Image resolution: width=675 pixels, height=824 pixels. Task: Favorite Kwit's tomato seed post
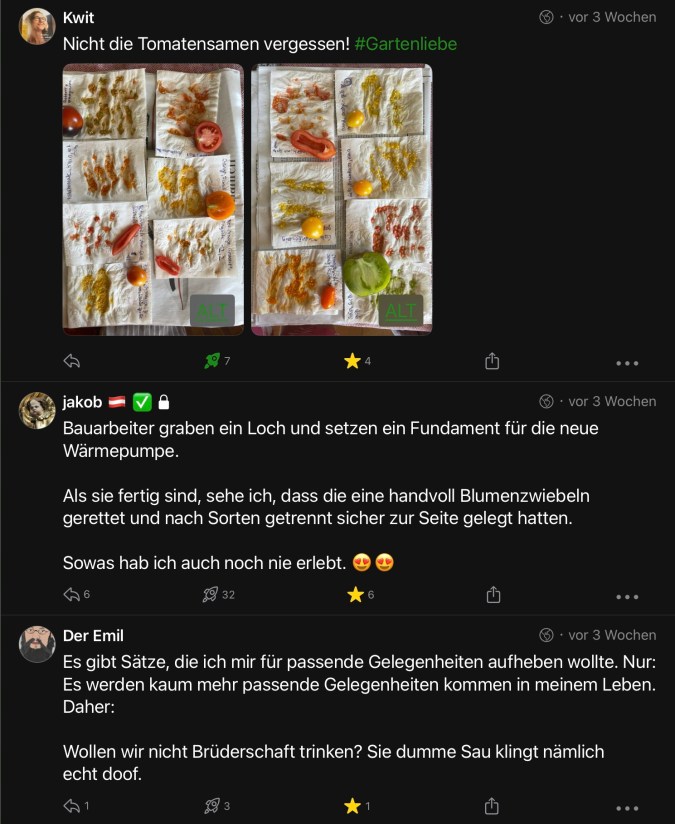[352, 361]
